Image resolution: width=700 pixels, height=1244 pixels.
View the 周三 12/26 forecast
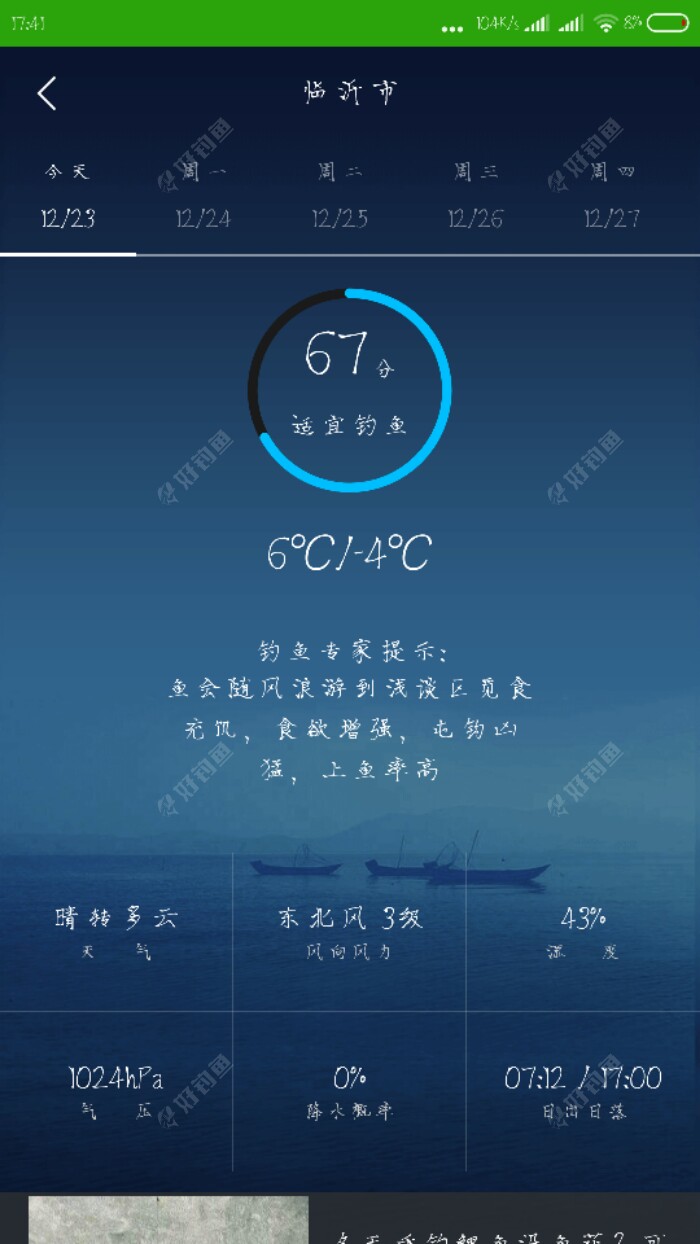[476, 197]
